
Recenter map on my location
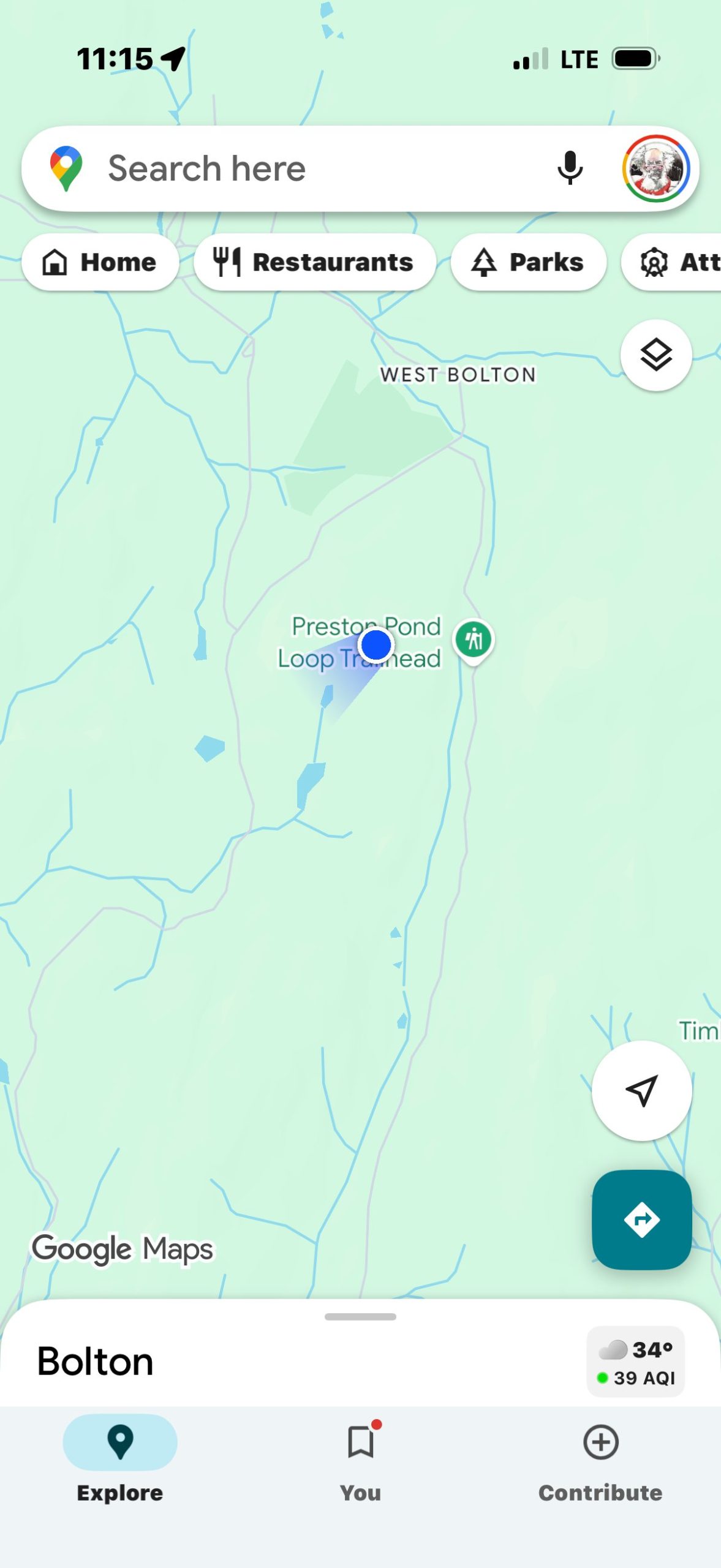641,1090
